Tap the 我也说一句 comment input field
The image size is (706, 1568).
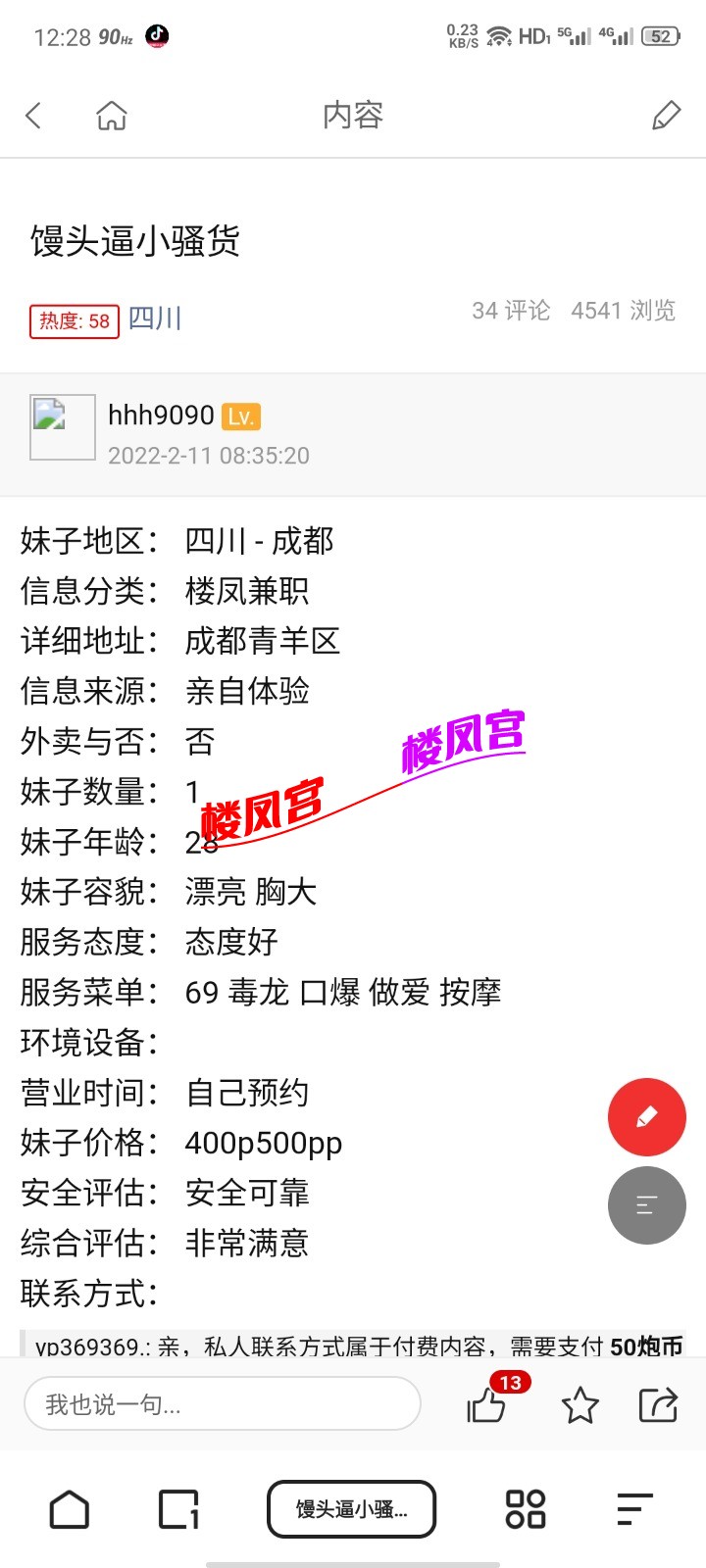pos(223,1403)
